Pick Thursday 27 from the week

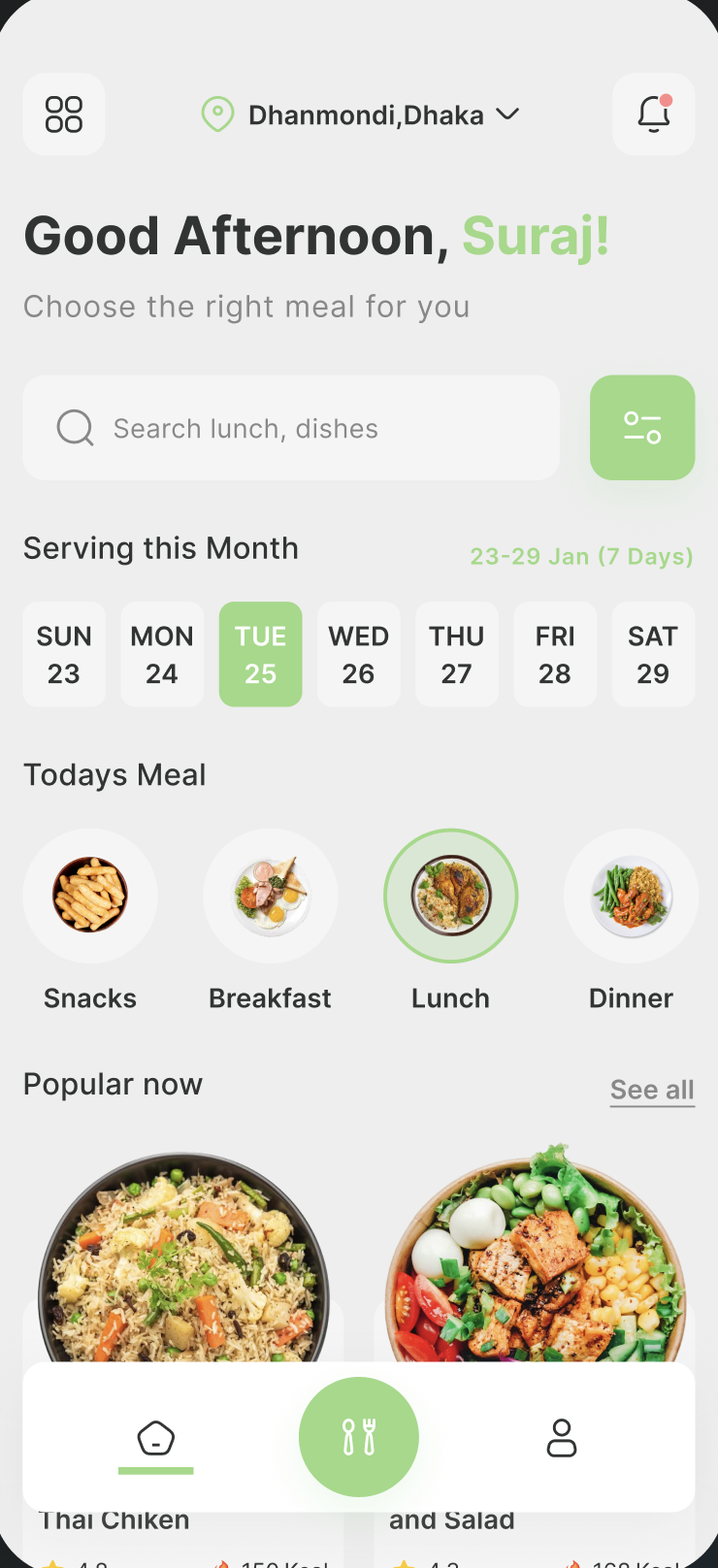[x=457, y=654]
